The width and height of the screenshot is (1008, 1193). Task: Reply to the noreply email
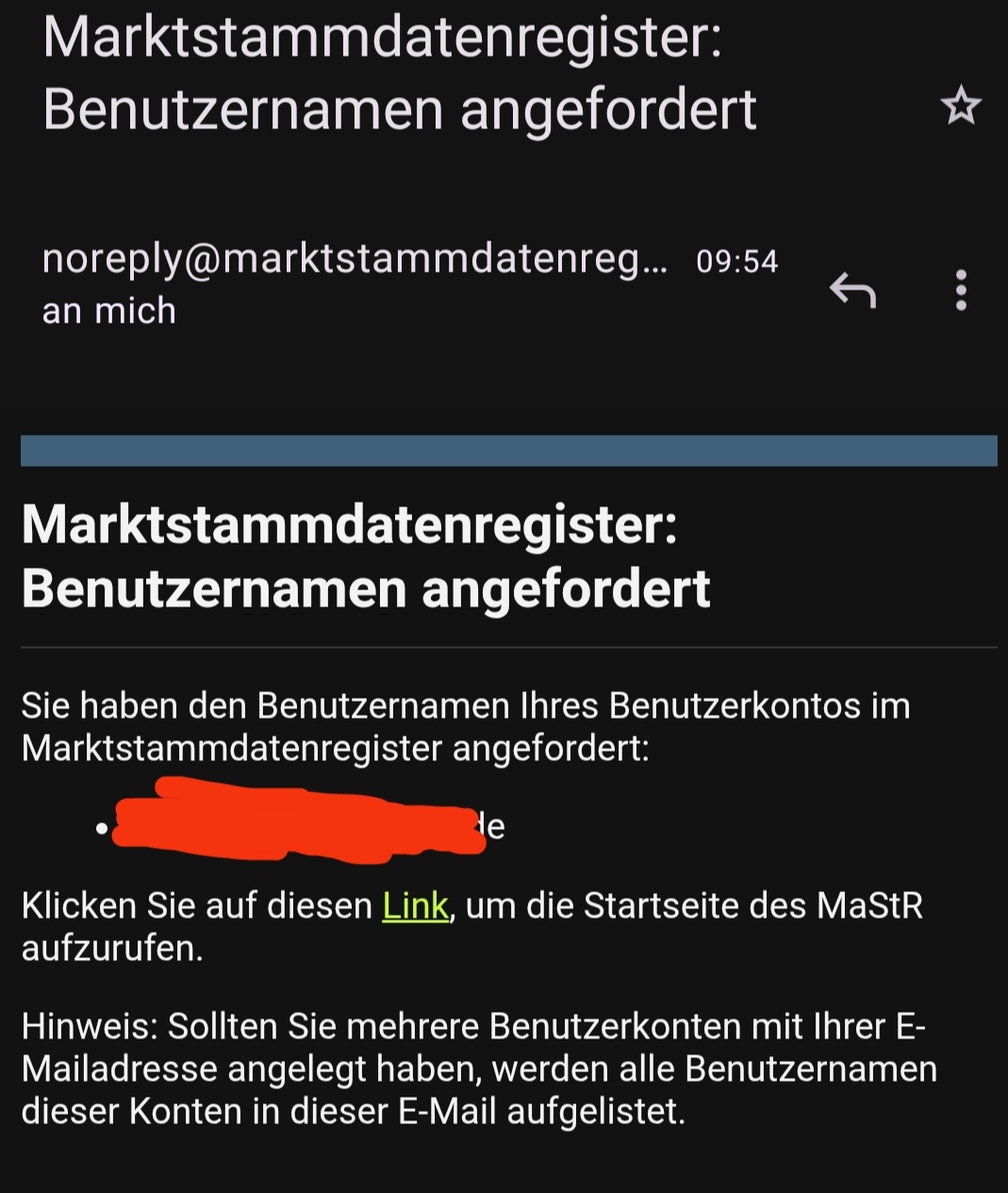click(852, 290)
